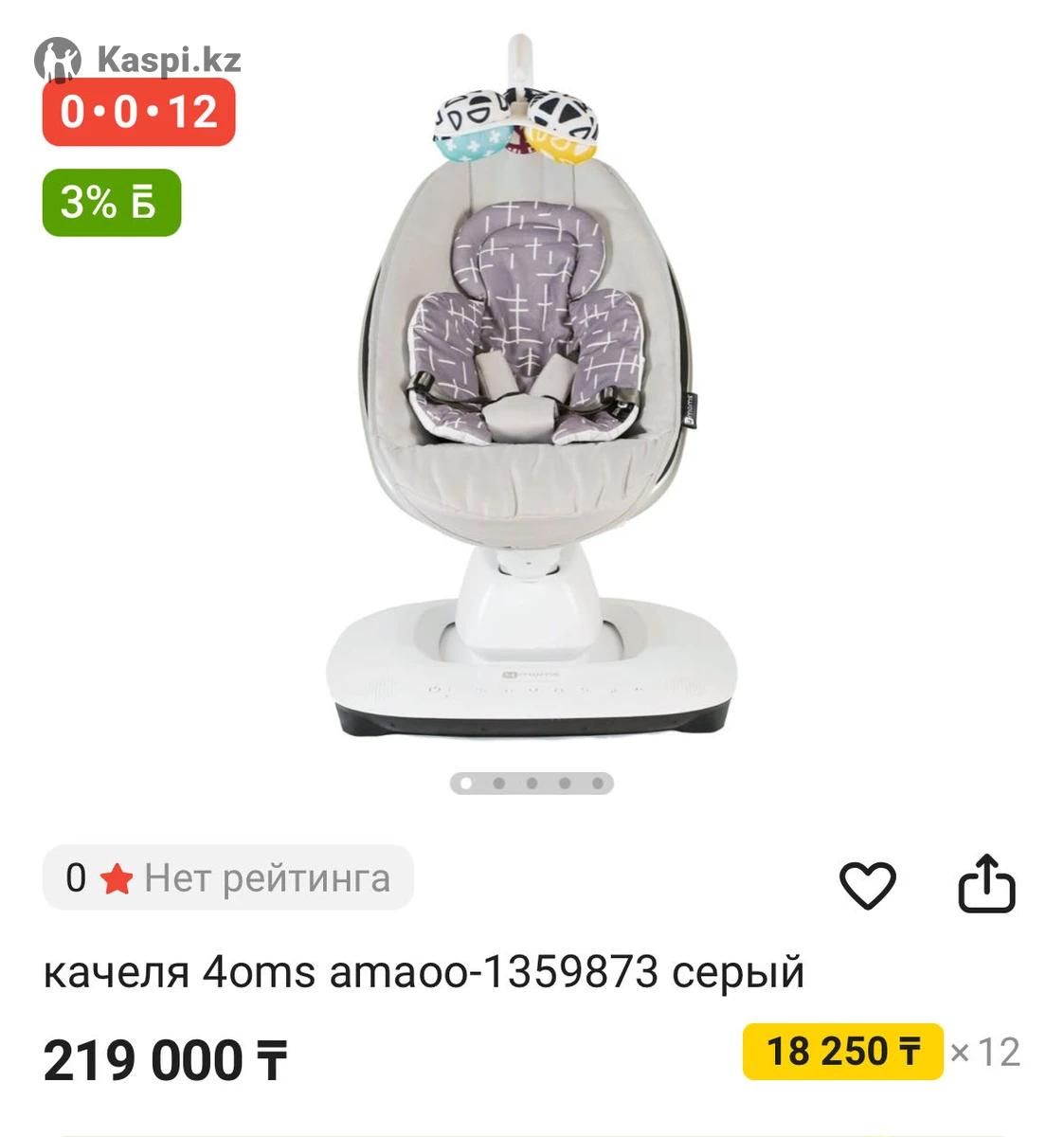Open the "Нет рейтинга" rating chip
Image resolution: width=1064 pixels, height=1137 pixels.
228,878
